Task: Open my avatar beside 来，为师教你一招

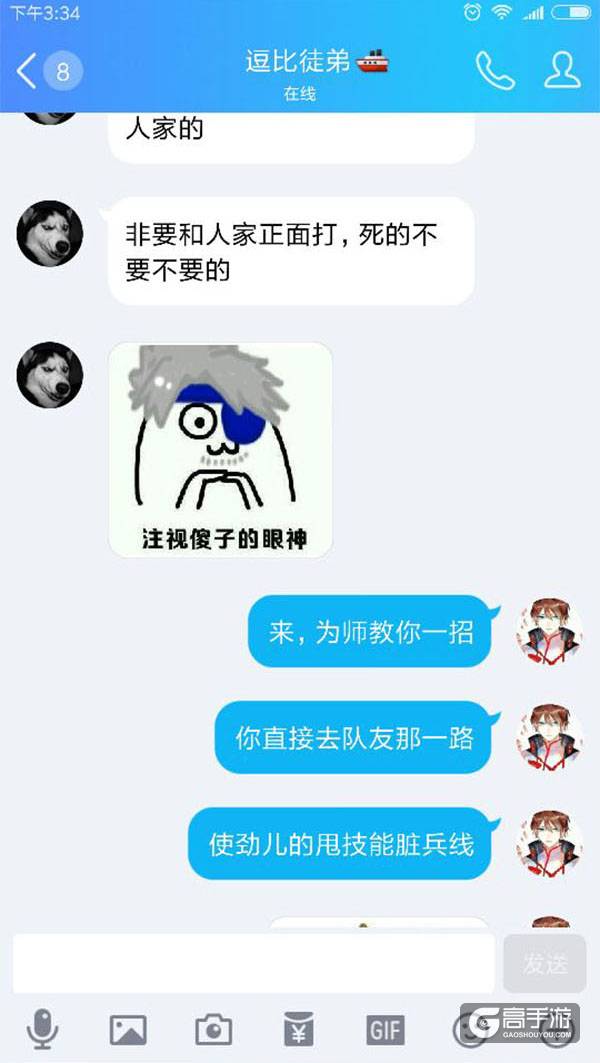Action: tap(549, 632)
